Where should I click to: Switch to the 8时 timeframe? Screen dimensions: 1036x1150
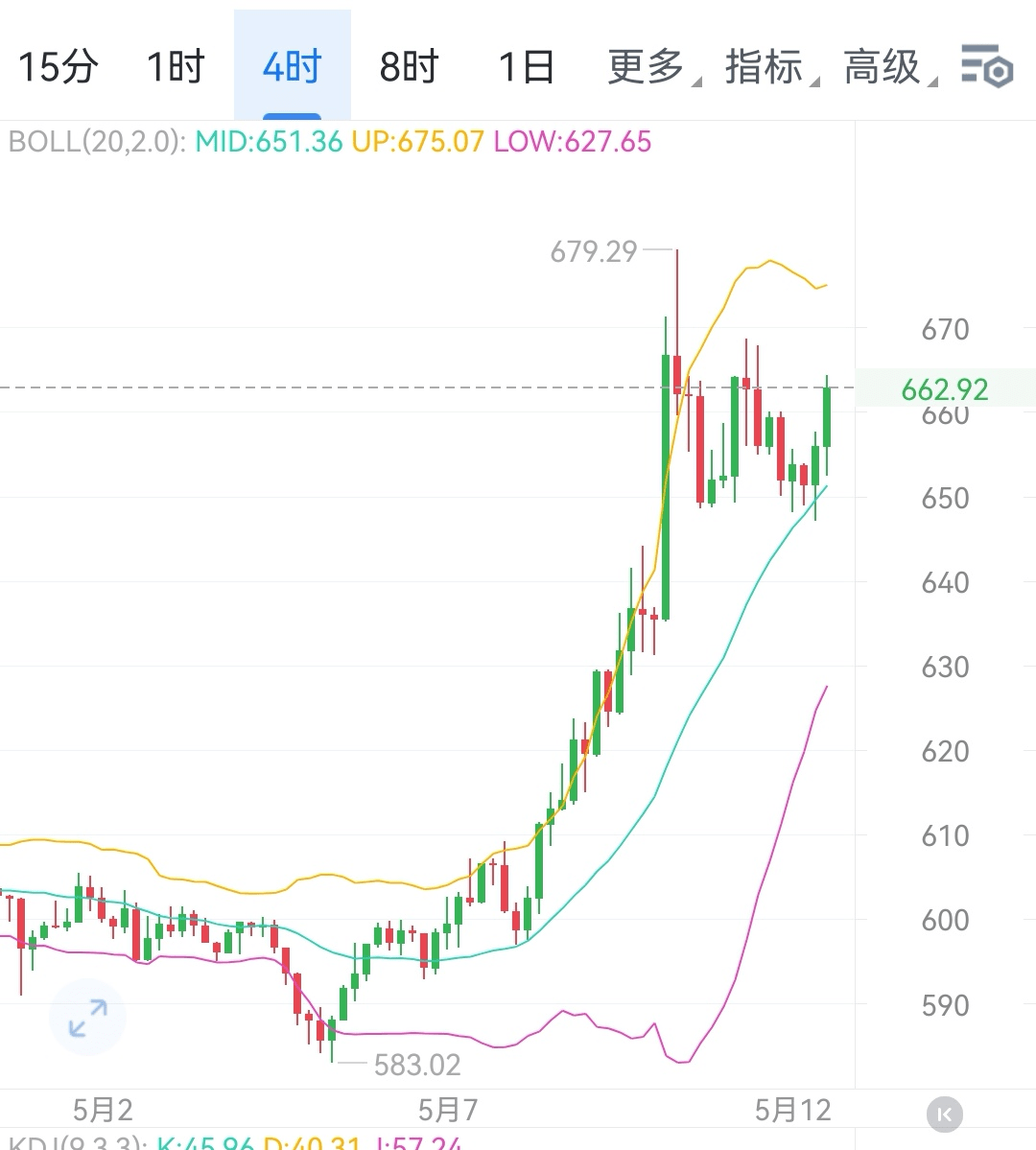pyautogui.click(x=409, y=67)
